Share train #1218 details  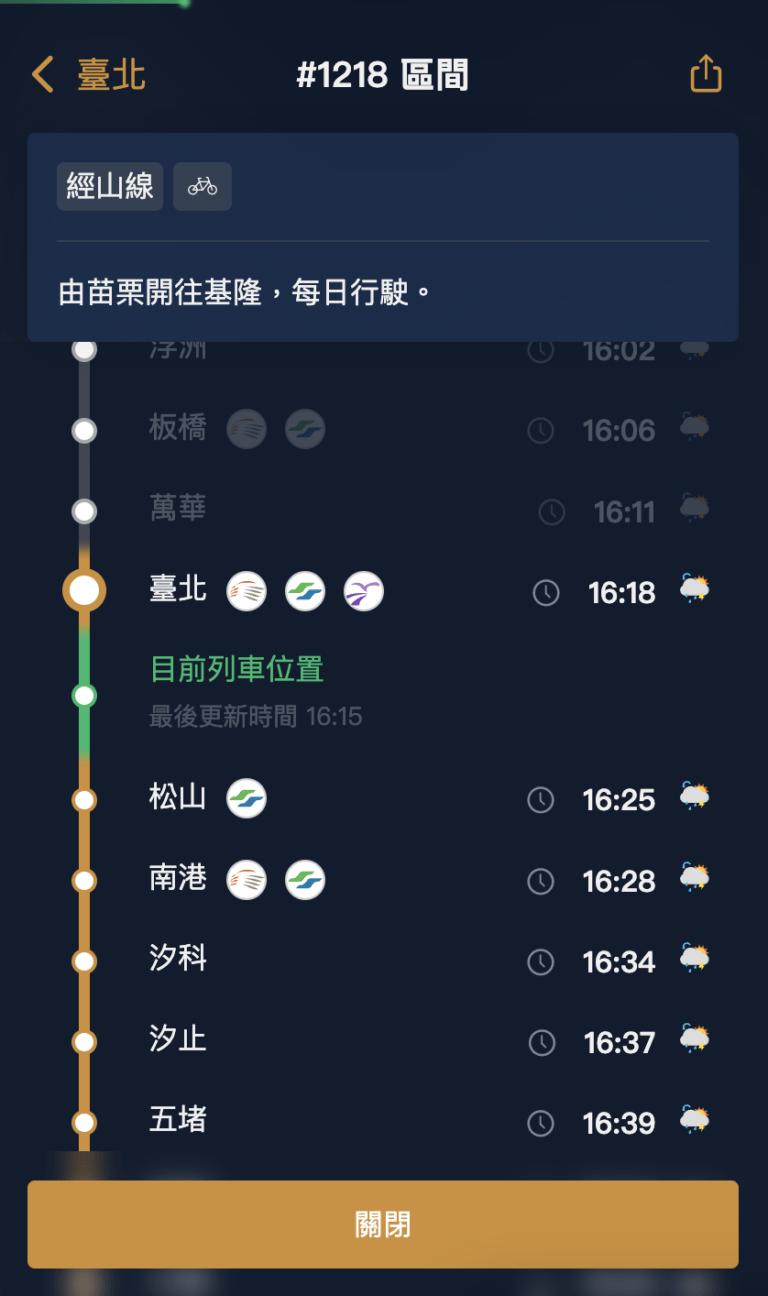(705, 75)
